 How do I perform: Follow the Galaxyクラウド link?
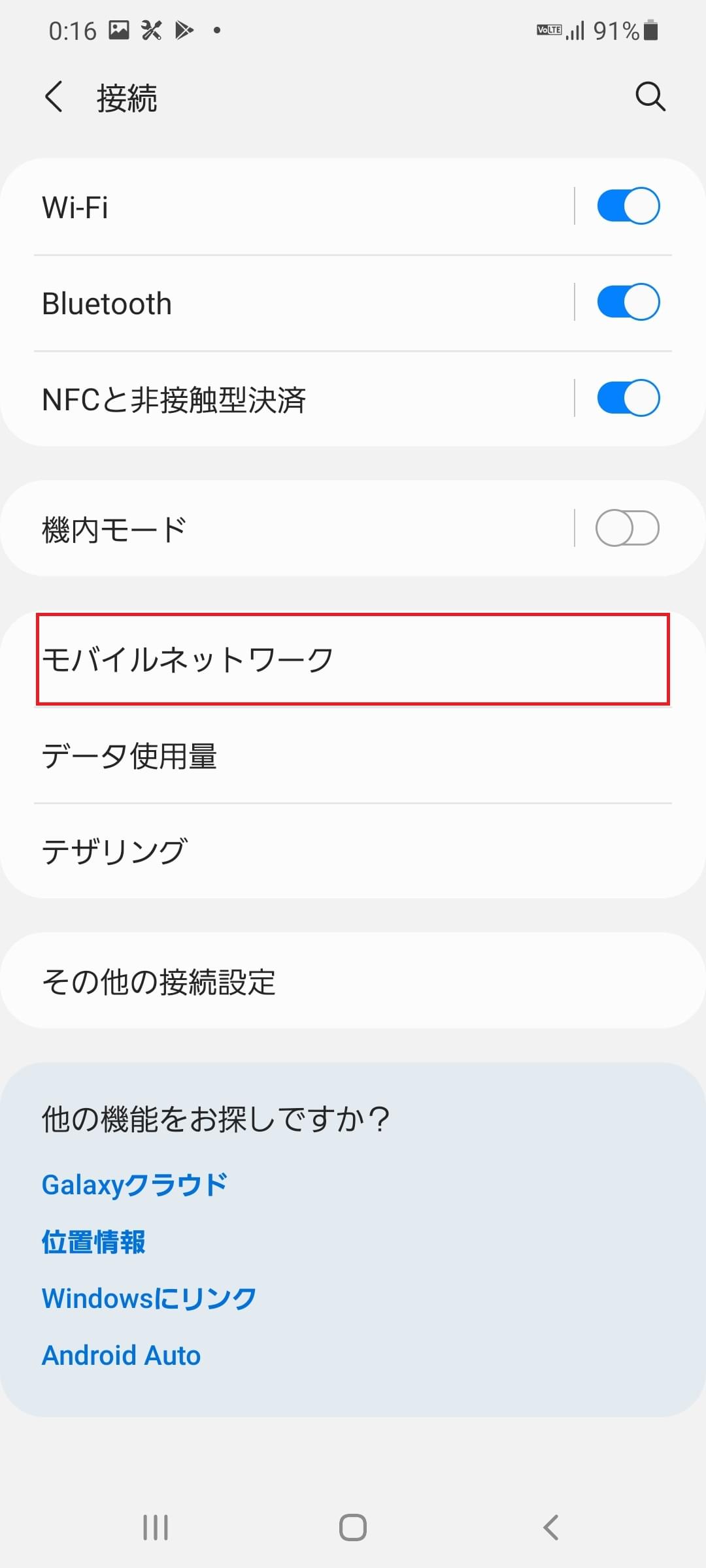133,1183
